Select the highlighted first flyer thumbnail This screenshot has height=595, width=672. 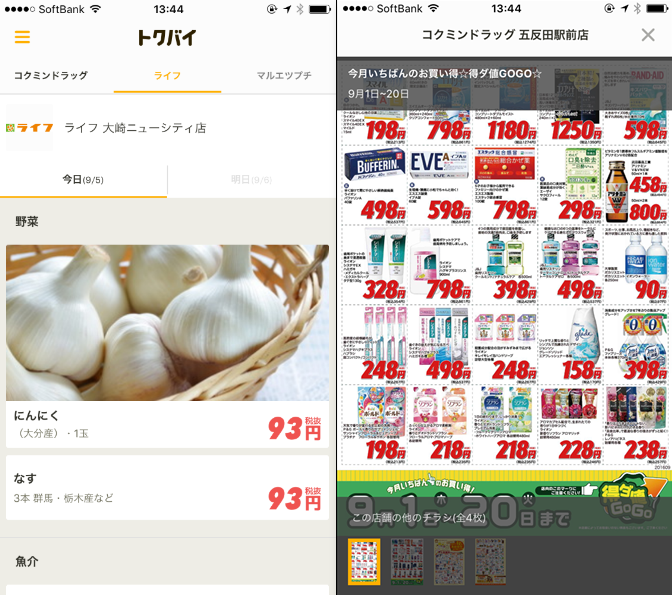(x=364, y=561)
